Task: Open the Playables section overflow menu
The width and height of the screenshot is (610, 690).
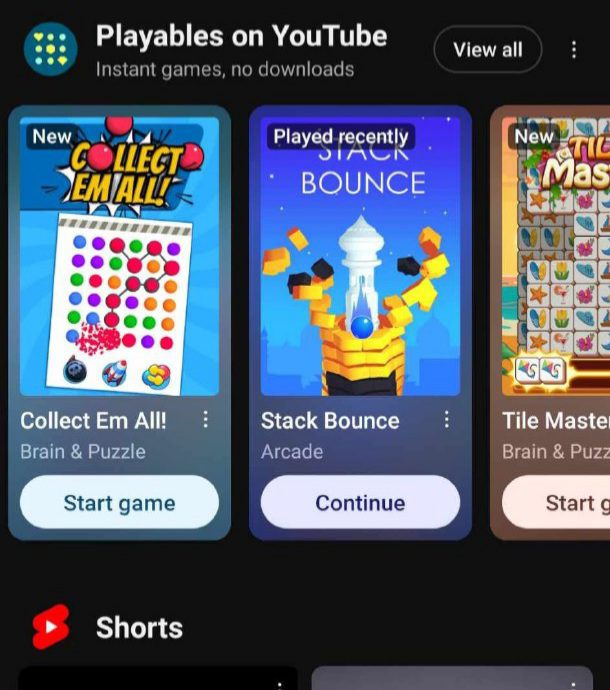Action: [574, 49]
